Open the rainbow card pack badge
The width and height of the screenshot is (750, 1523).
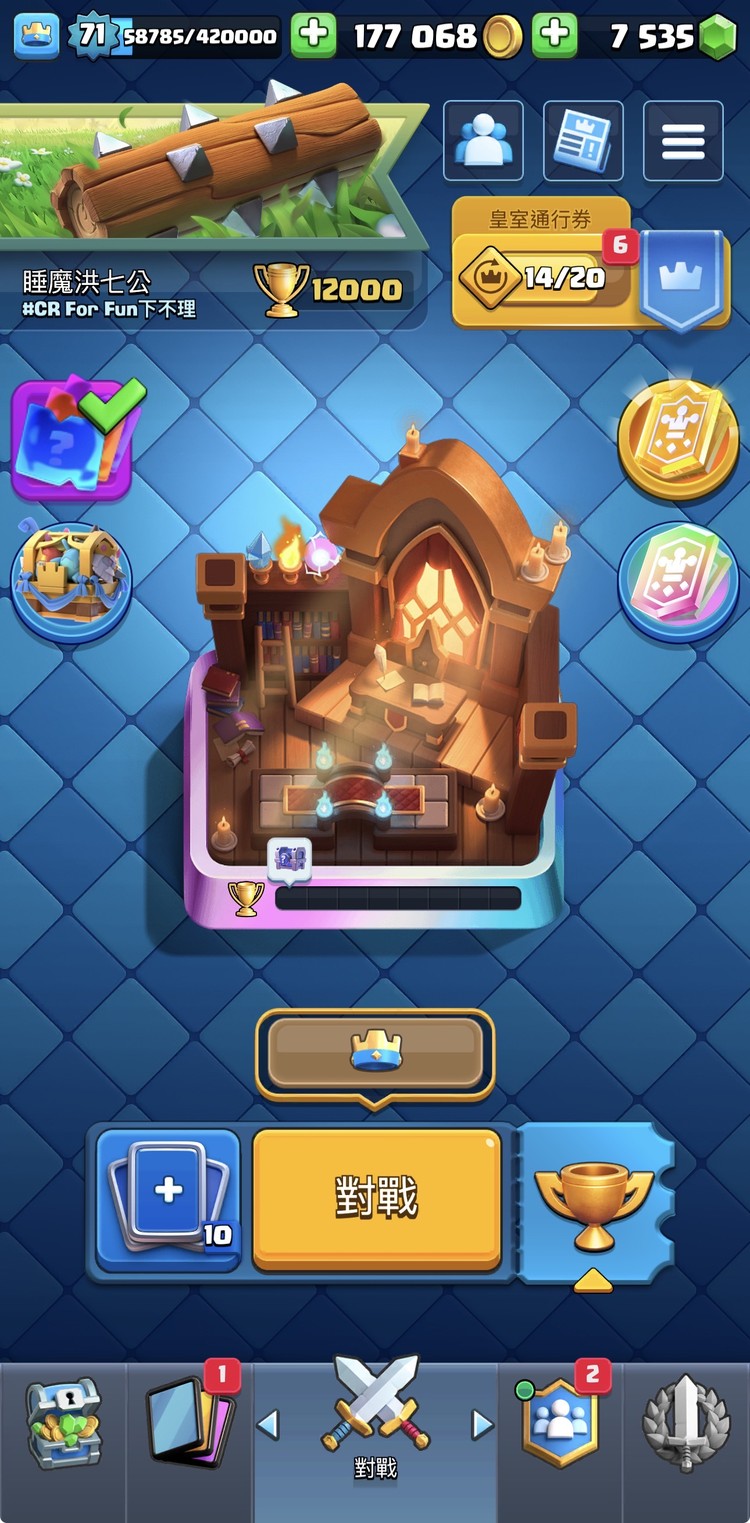678,581
